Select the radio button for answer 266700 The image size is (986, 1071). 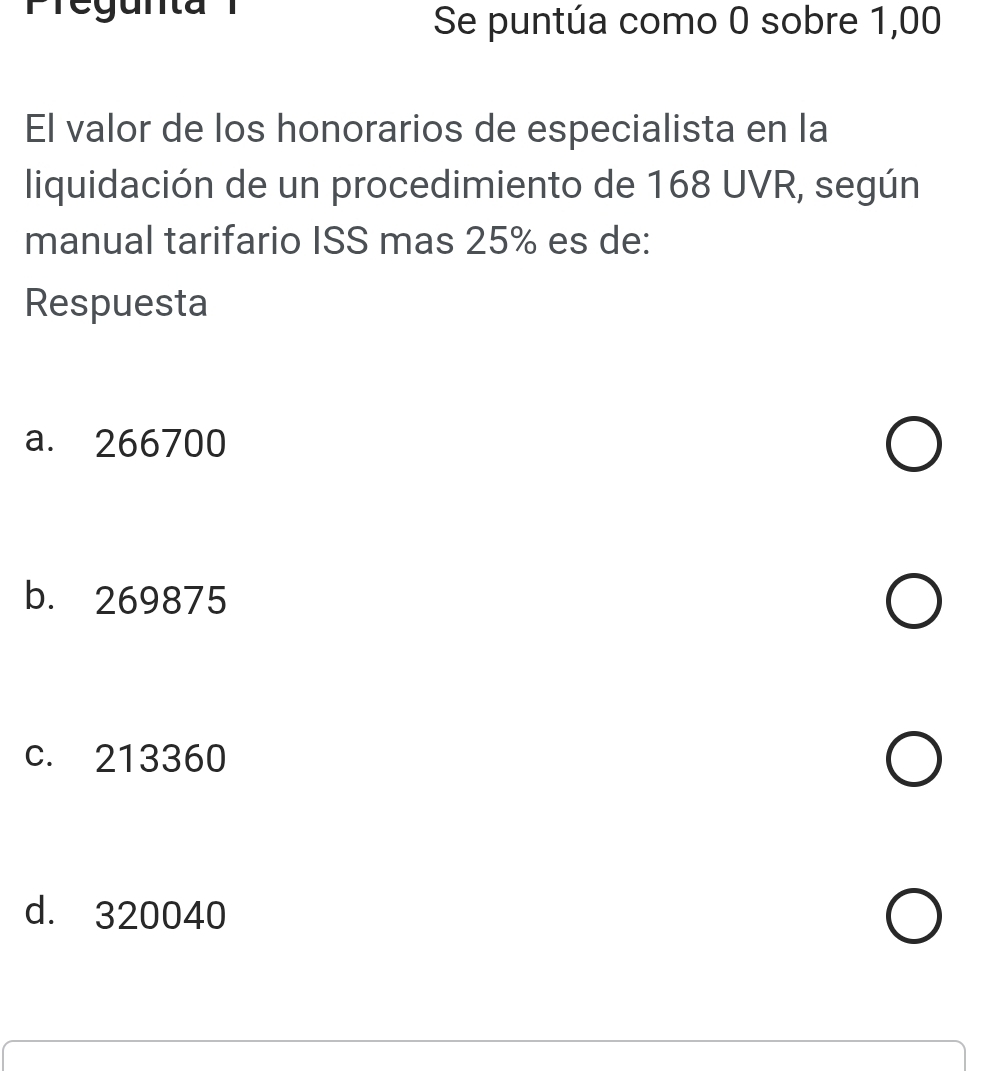(913, 443)
